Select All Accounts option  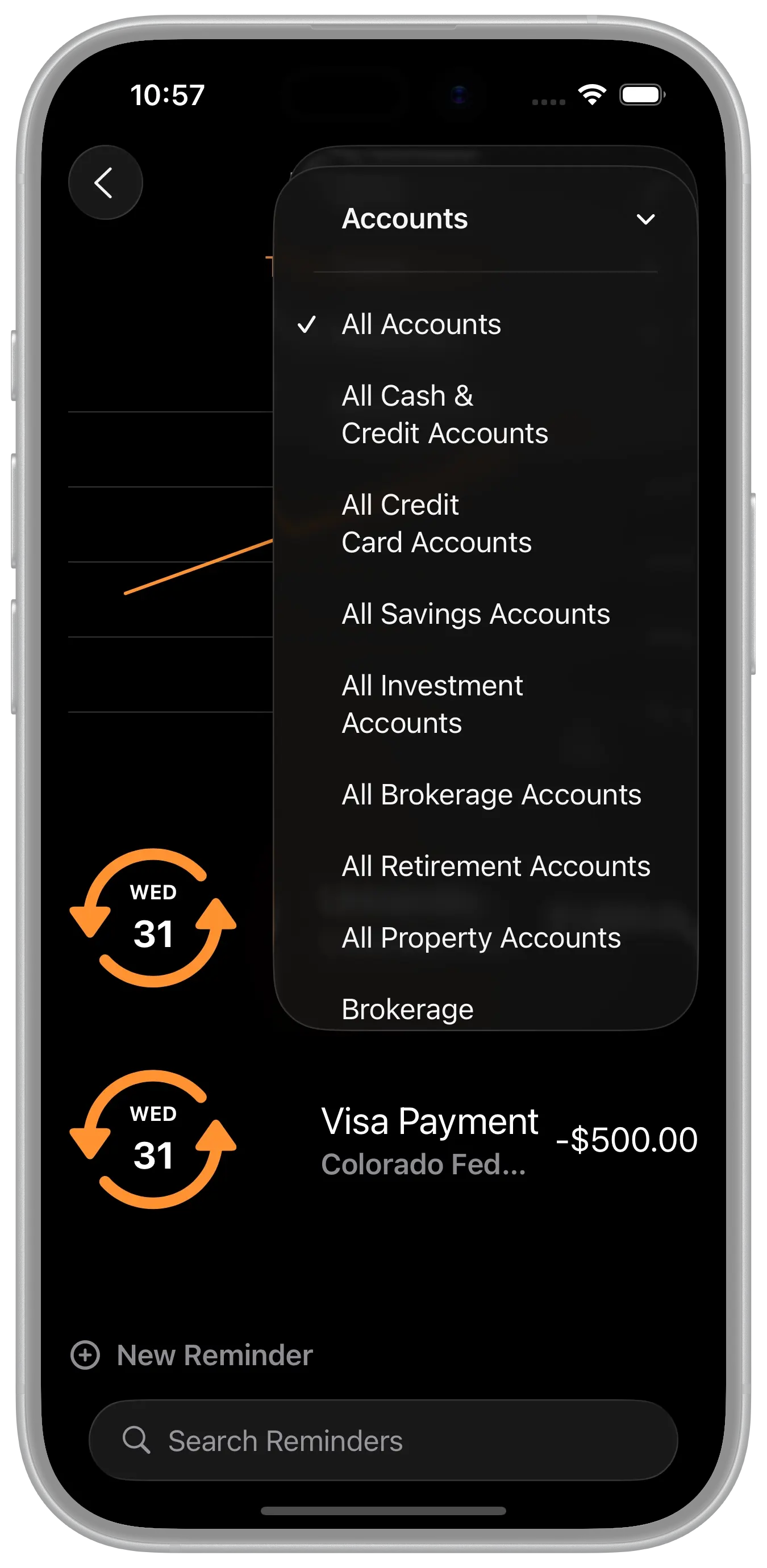421,324
